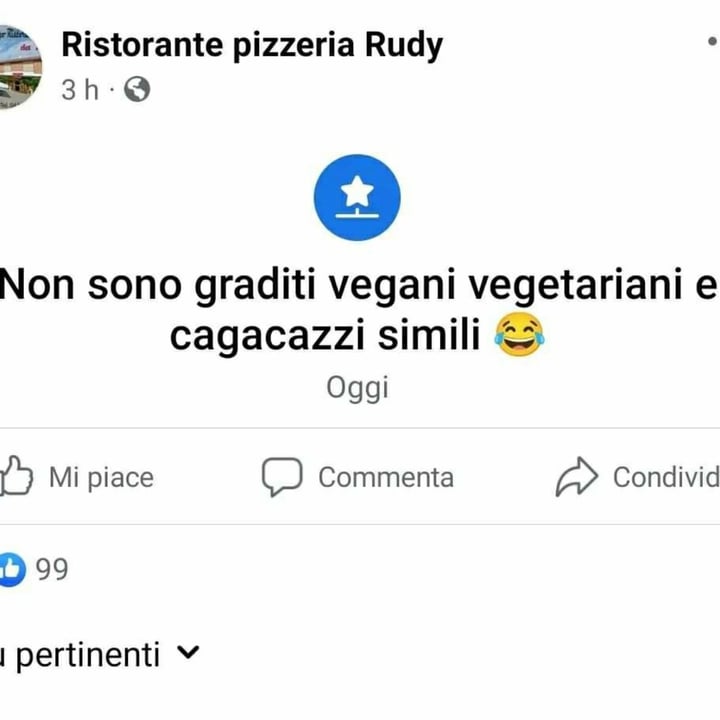Tap Commenta to write a comment
The image size is (720, 720).
click(x=358, y=477)
